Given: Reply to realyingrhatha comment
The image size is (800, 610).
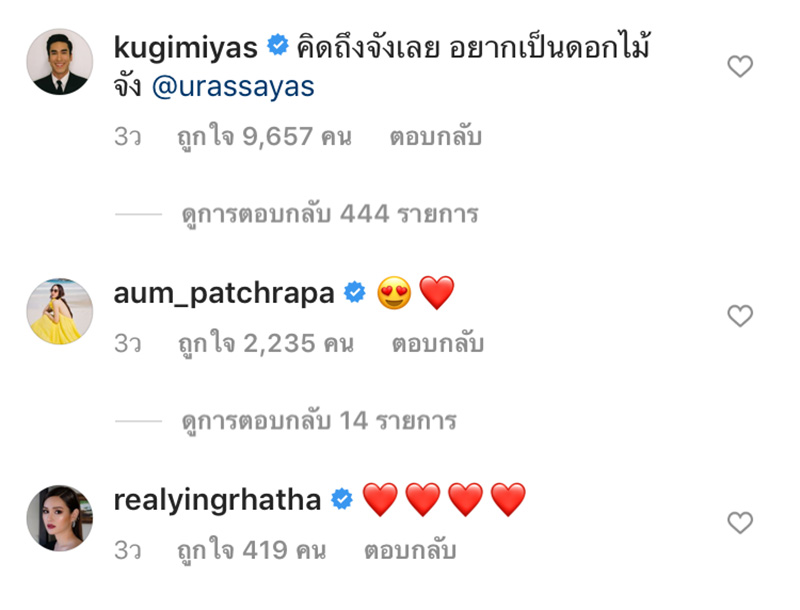Looking at the screenshot, I should point(409,551).
